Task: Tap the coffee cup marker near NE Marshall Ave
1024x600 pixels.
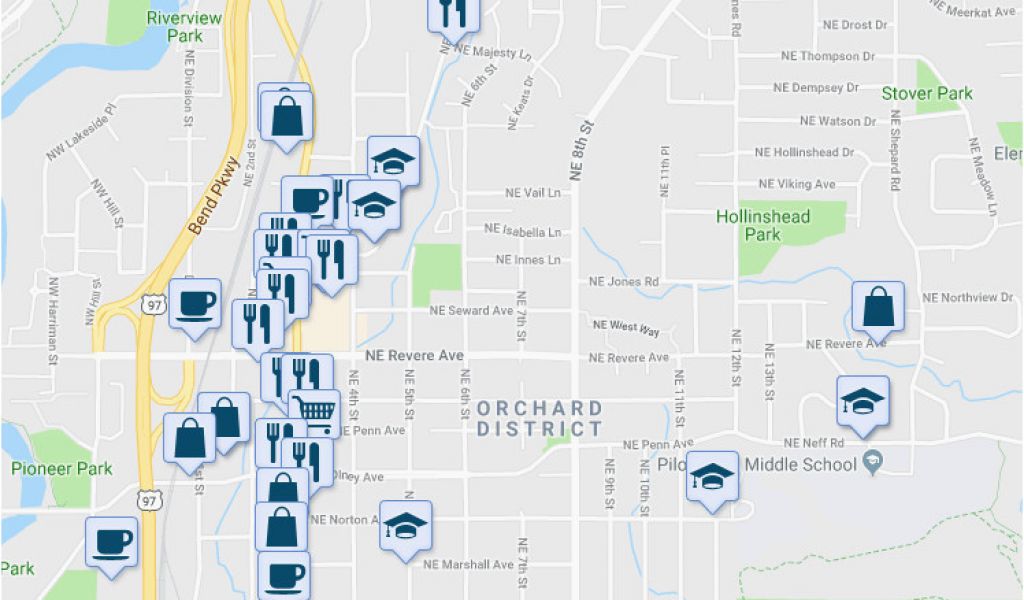Action: pos(284,575)
